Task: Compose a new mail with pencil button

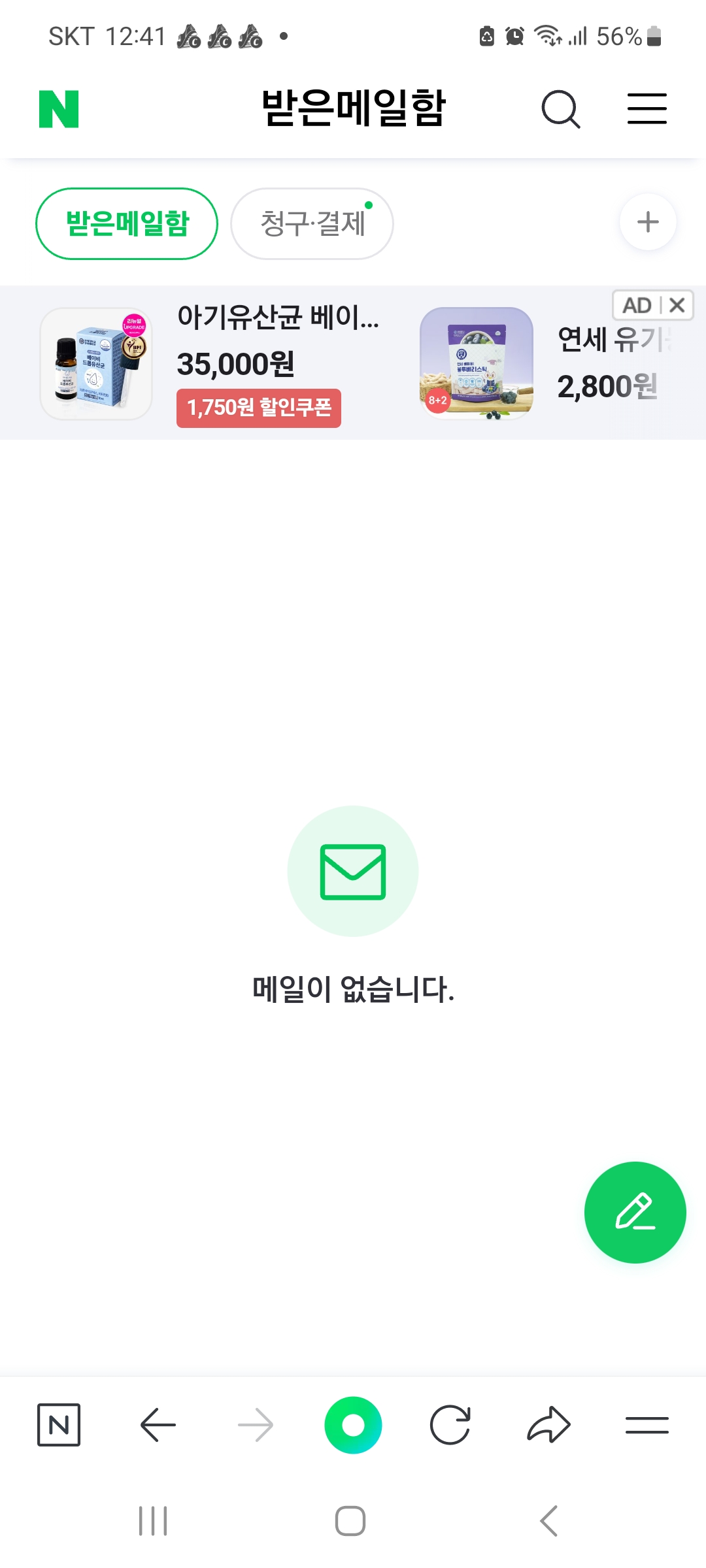Action: 635,1213
